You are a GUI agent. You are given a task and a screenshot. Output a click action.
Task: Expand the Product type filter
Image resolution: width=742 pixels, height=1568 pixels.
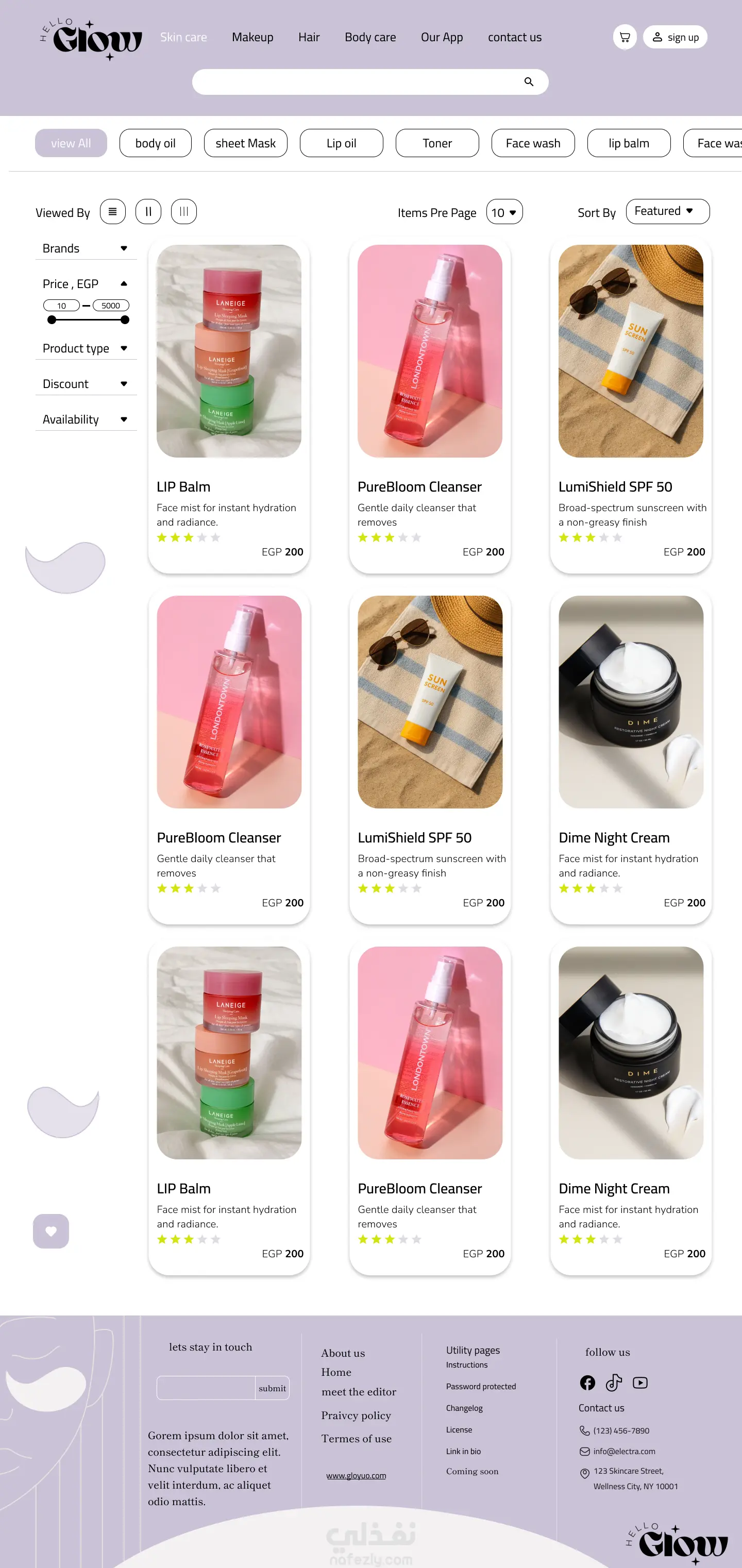pos(85,348)
